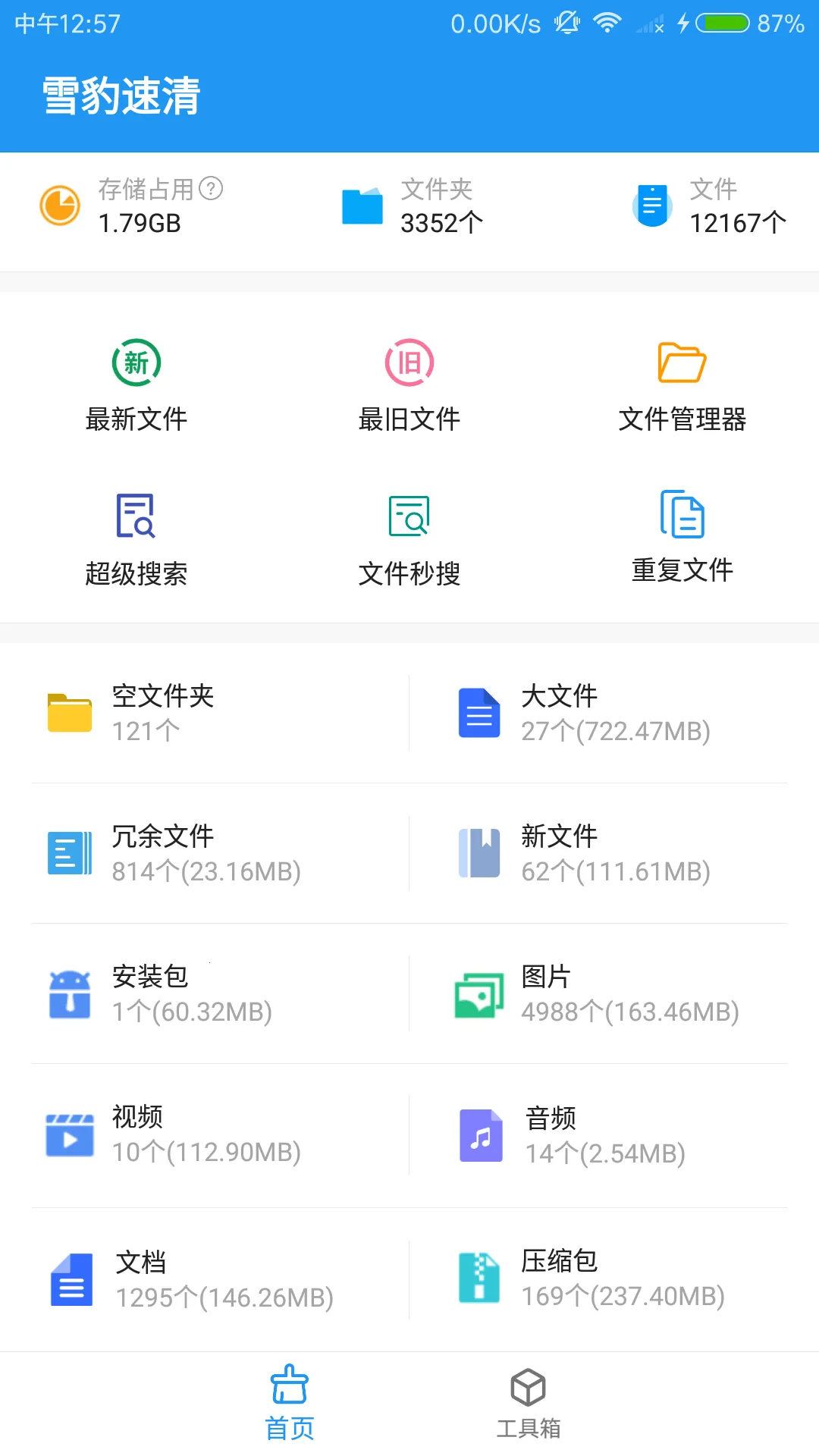Open 冗余文件 redundant files cleanup

205,852
